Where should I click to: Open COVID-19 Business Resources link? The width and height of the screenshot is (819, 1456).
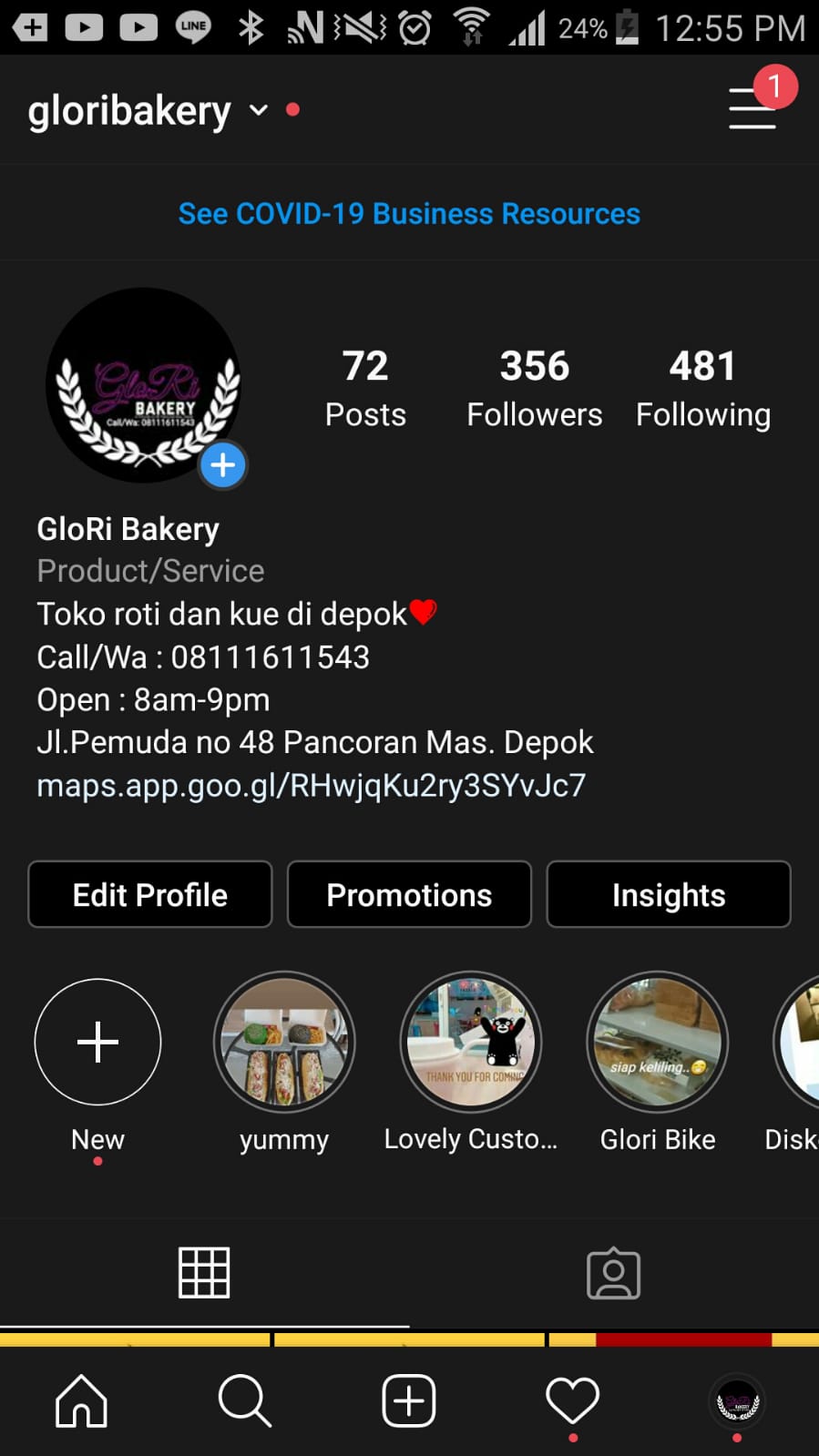coord(409,214)
